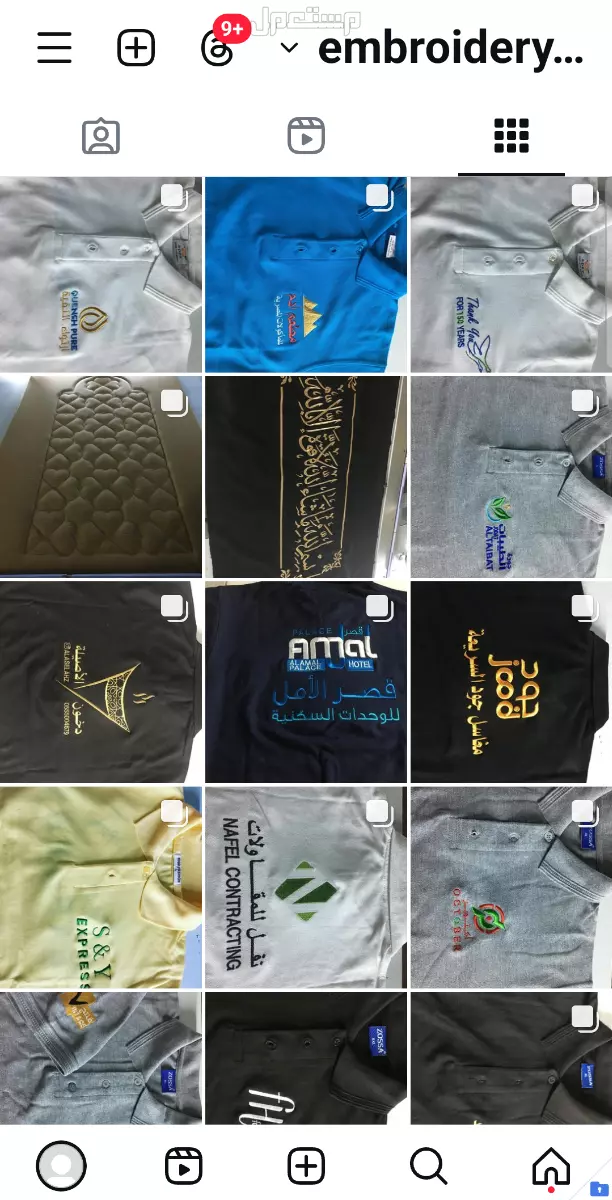Open the S&Y Express yellow polo post

100,887
